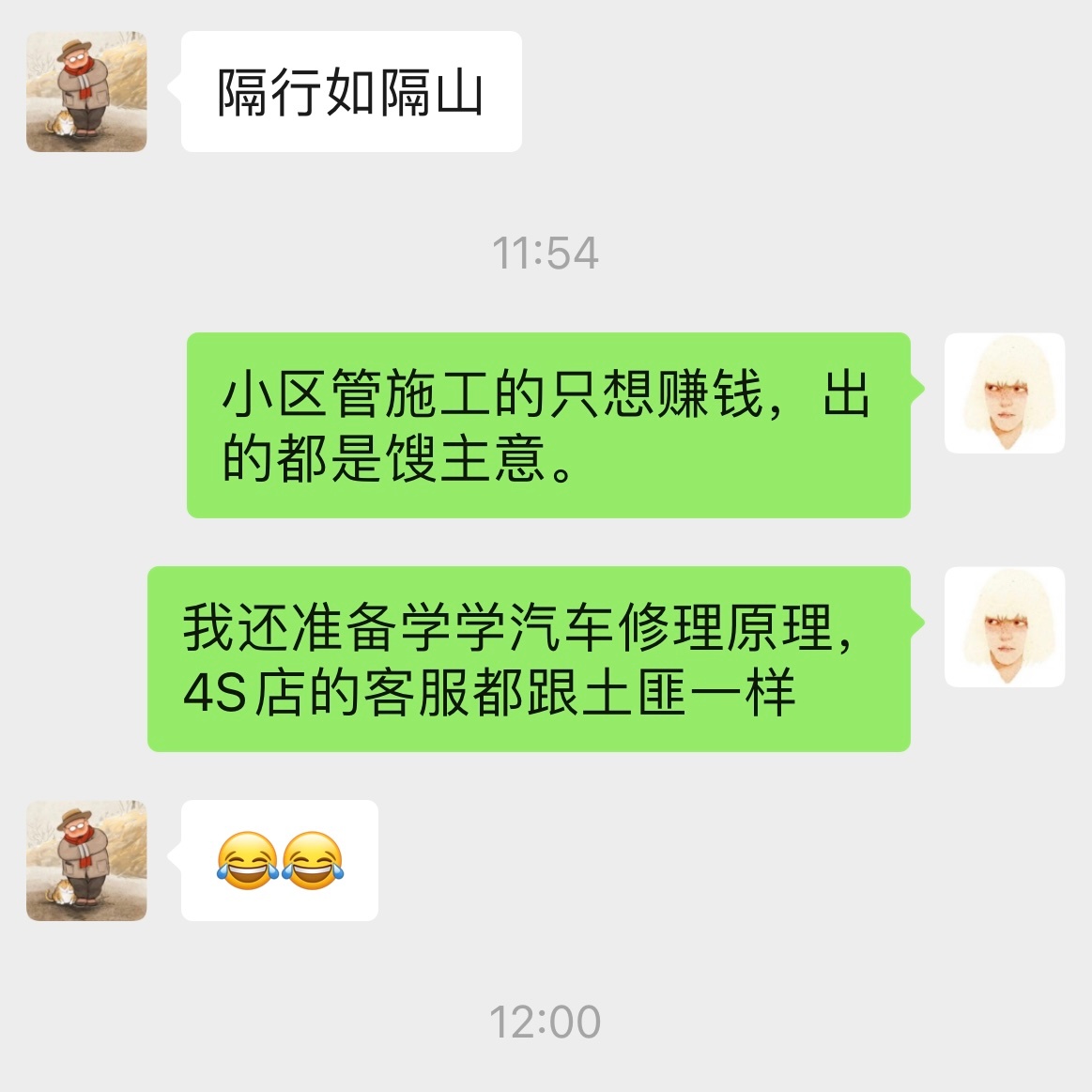View profile from avatar beside laughing emojis

[x=86, y=860]
